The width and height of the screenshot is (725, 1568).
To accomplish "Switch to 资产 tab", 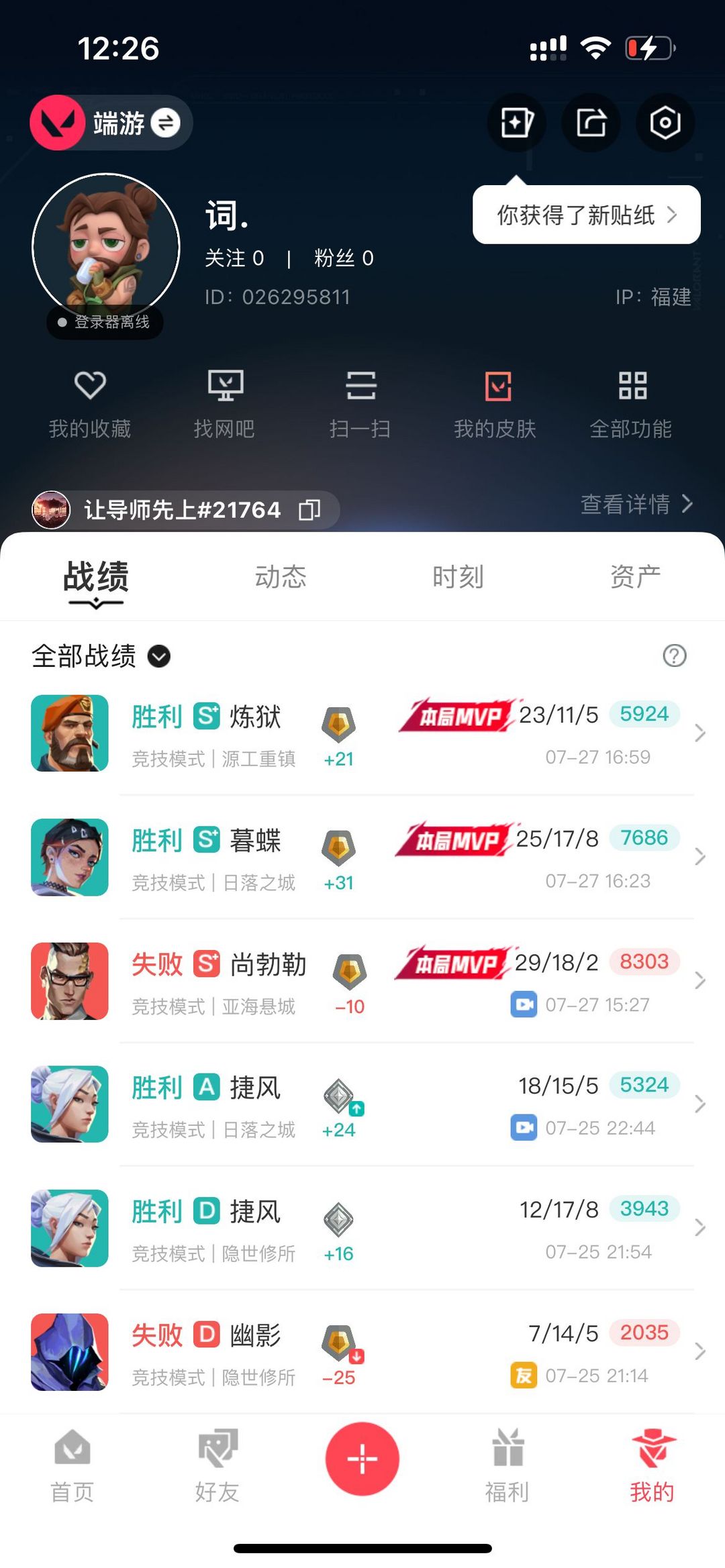I will pyautogui.click(x=635, y=577).
